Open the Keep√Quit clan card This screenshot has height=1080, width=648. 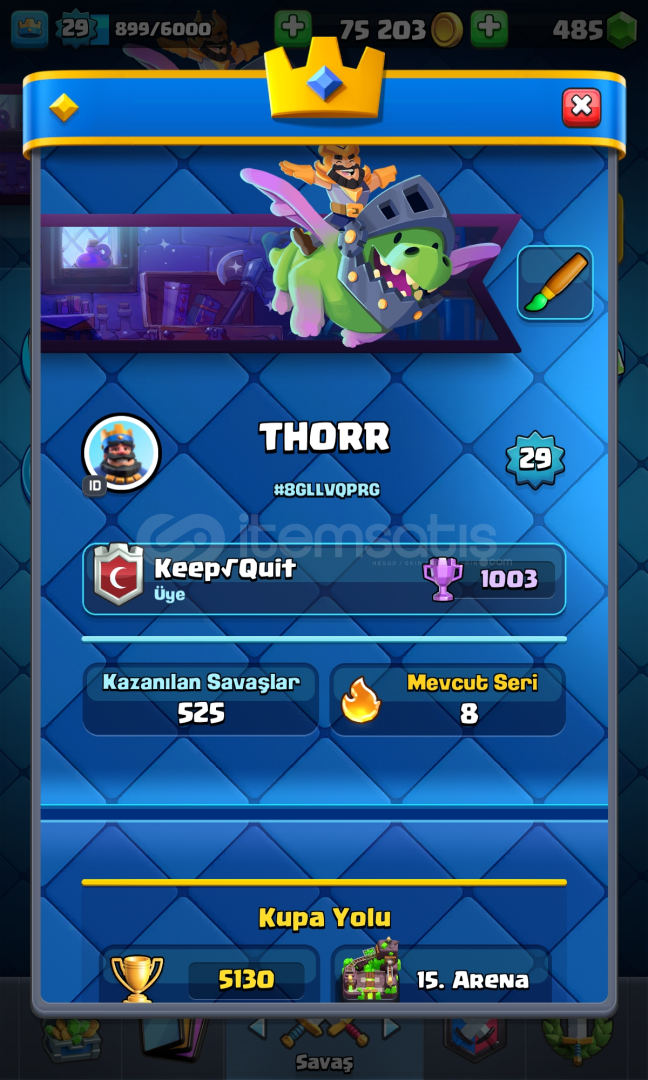[324, 579]
